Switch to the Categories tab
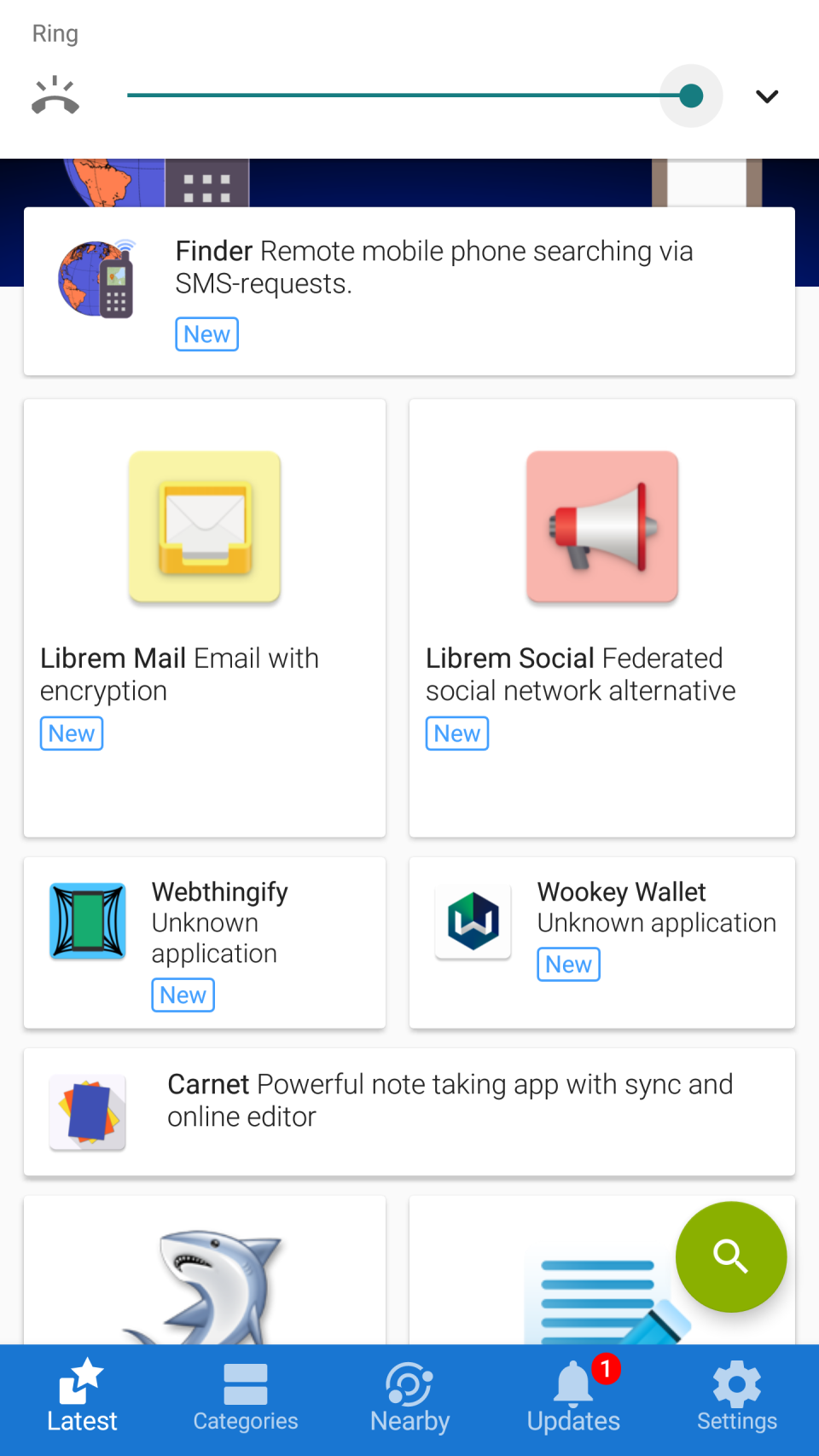The image size is (819, 1456). (x=246, y=1400)
